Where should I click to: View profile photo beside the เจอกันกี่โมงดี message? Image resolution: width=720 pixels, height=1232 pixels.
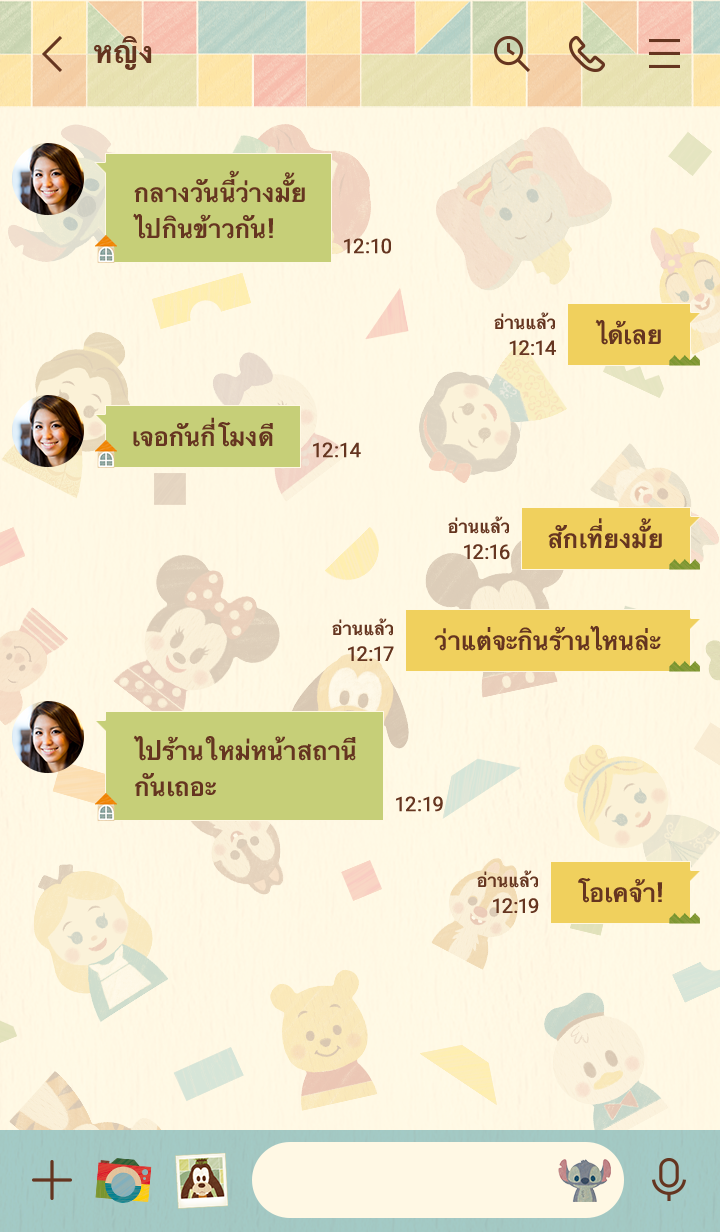tap(48, 431)
